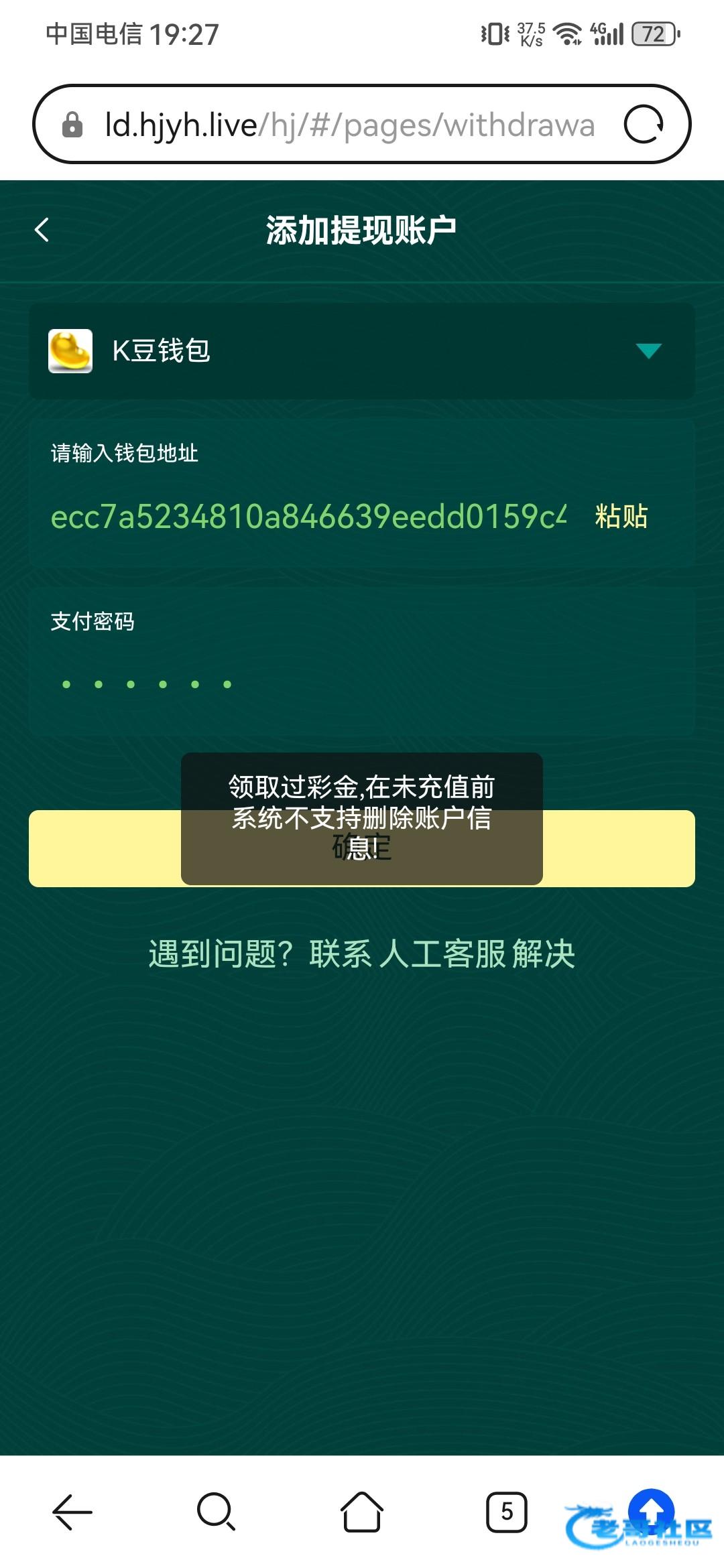Confirm with the yellow 确定 button
The height and width of the screenshot is (1568, 724).
[617, 848]
